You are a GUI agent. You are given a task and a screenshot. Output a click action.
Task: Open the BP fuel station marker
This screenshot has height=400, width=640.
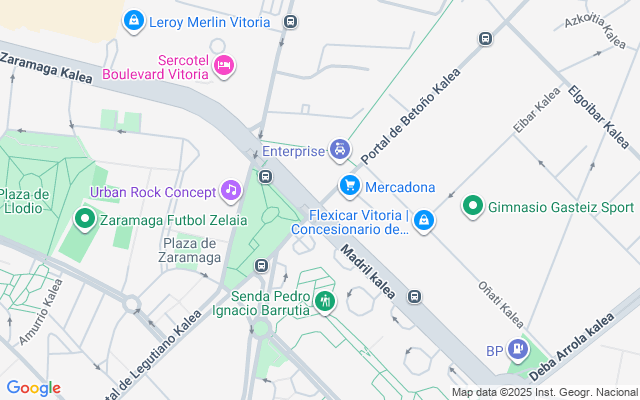coord(517,350)
